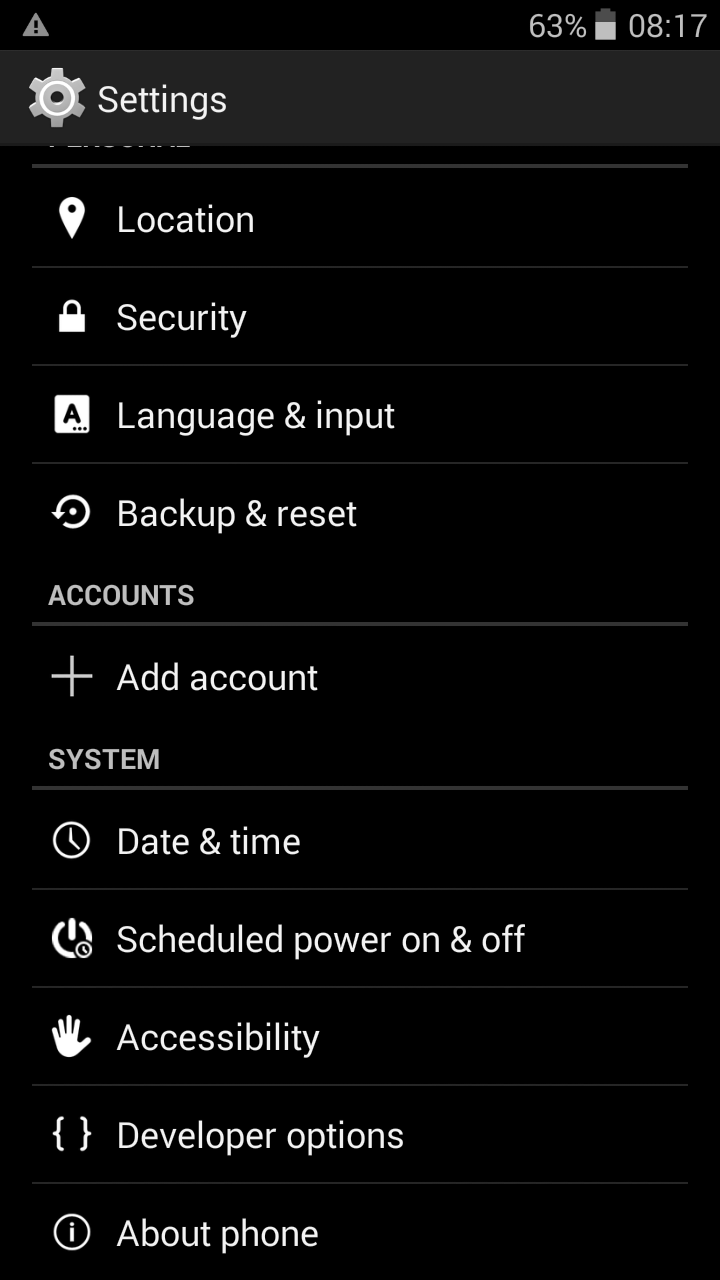Open the Security row

(x=360, y=316)
